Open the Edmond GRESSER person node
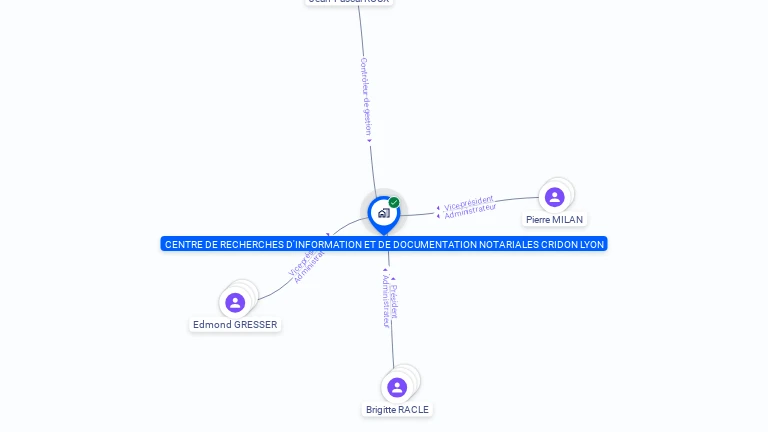 click(x=235, y=302)
